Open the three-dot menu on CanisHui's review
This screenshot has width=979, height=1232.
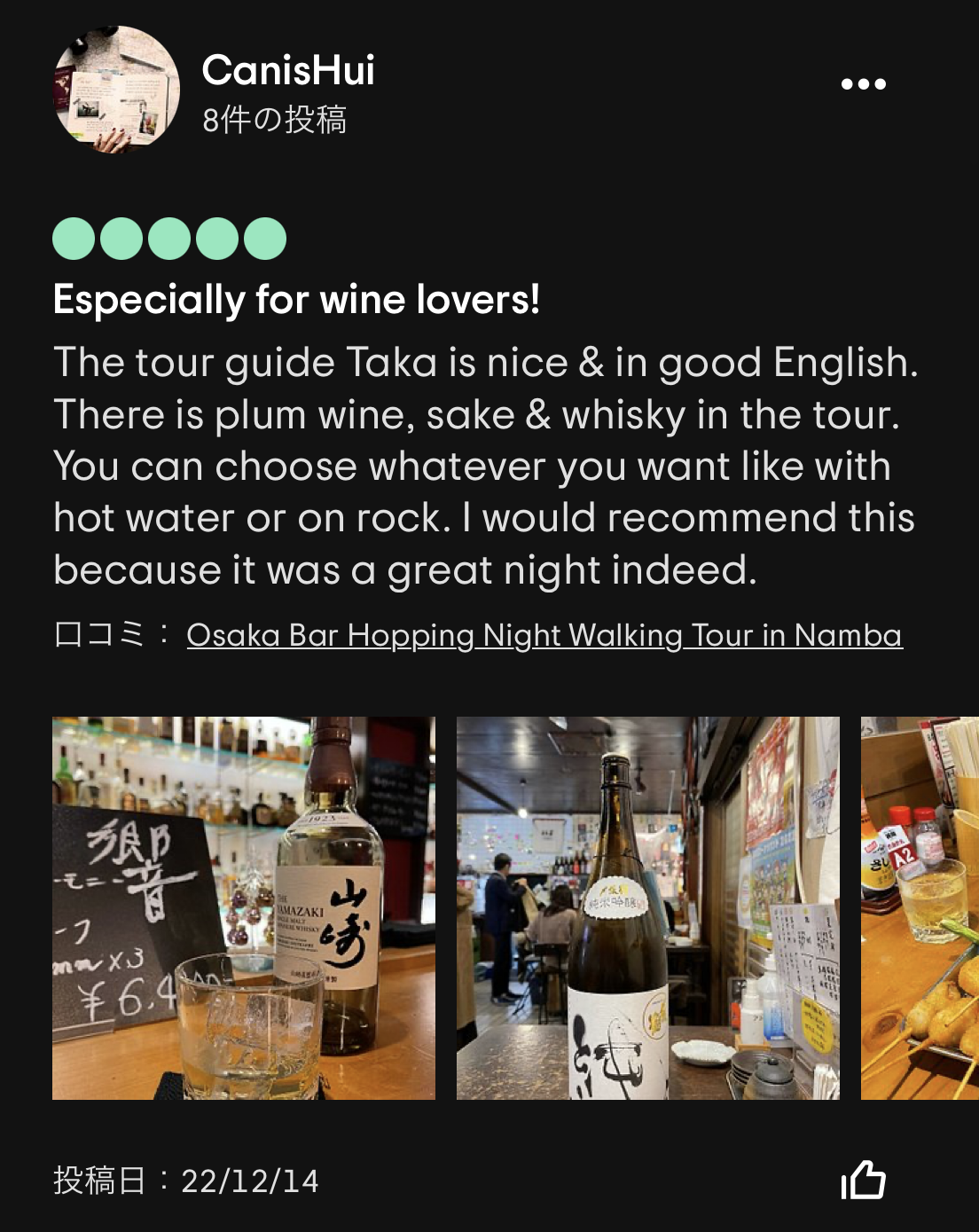(x=863, y=84)
